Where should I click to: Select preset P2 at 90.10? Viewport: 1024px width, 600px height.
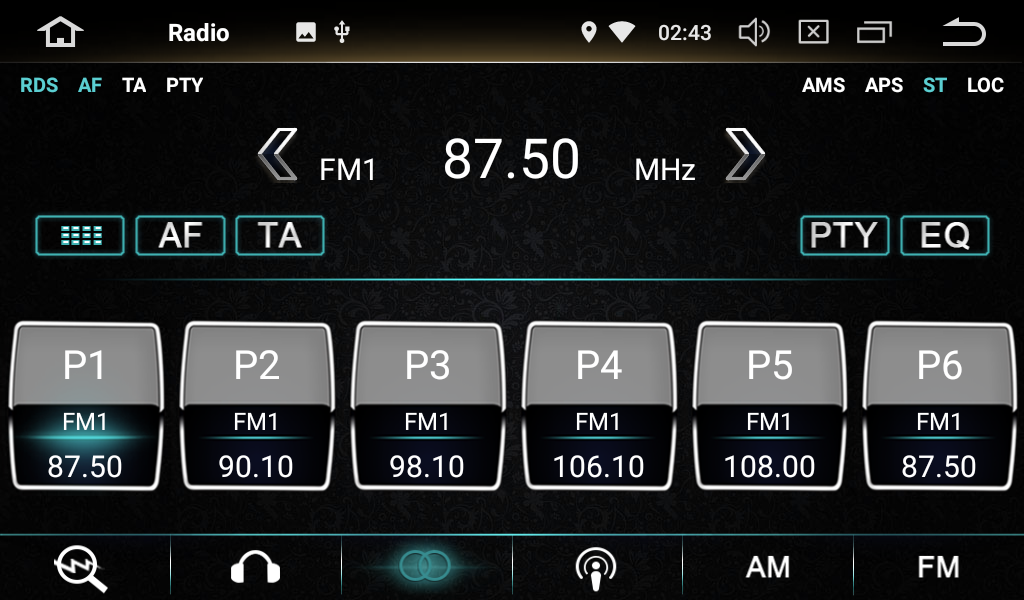[x=256, y=405]
